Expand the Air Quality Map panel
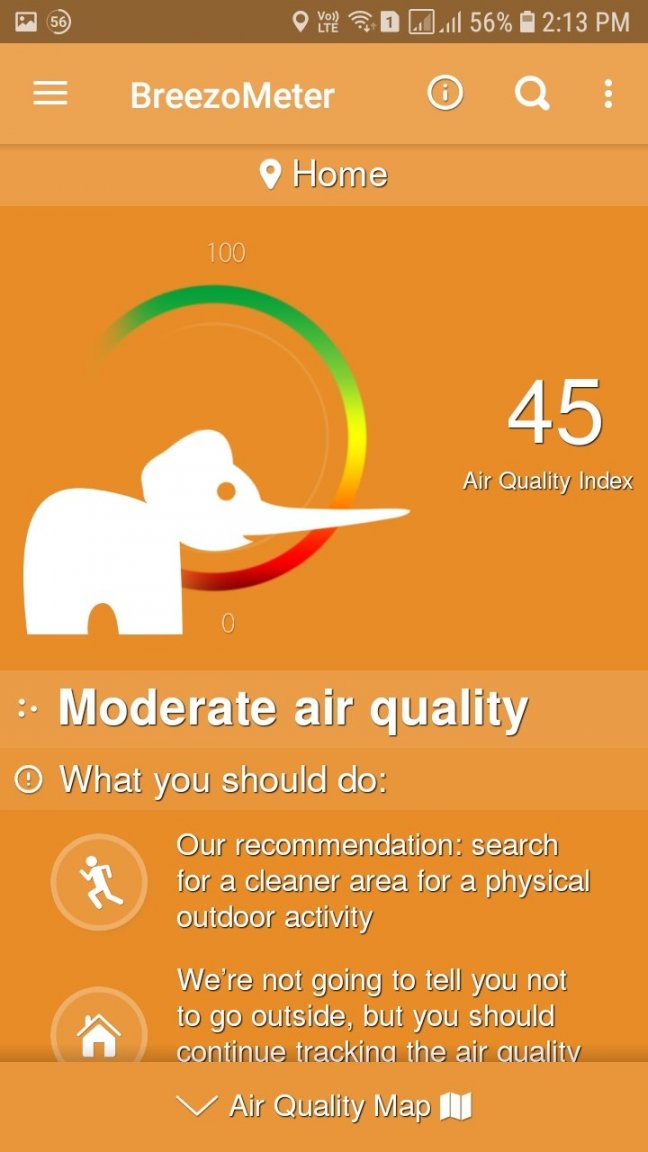Viewport: 648px width, 1152px height. coord(323,1106)
